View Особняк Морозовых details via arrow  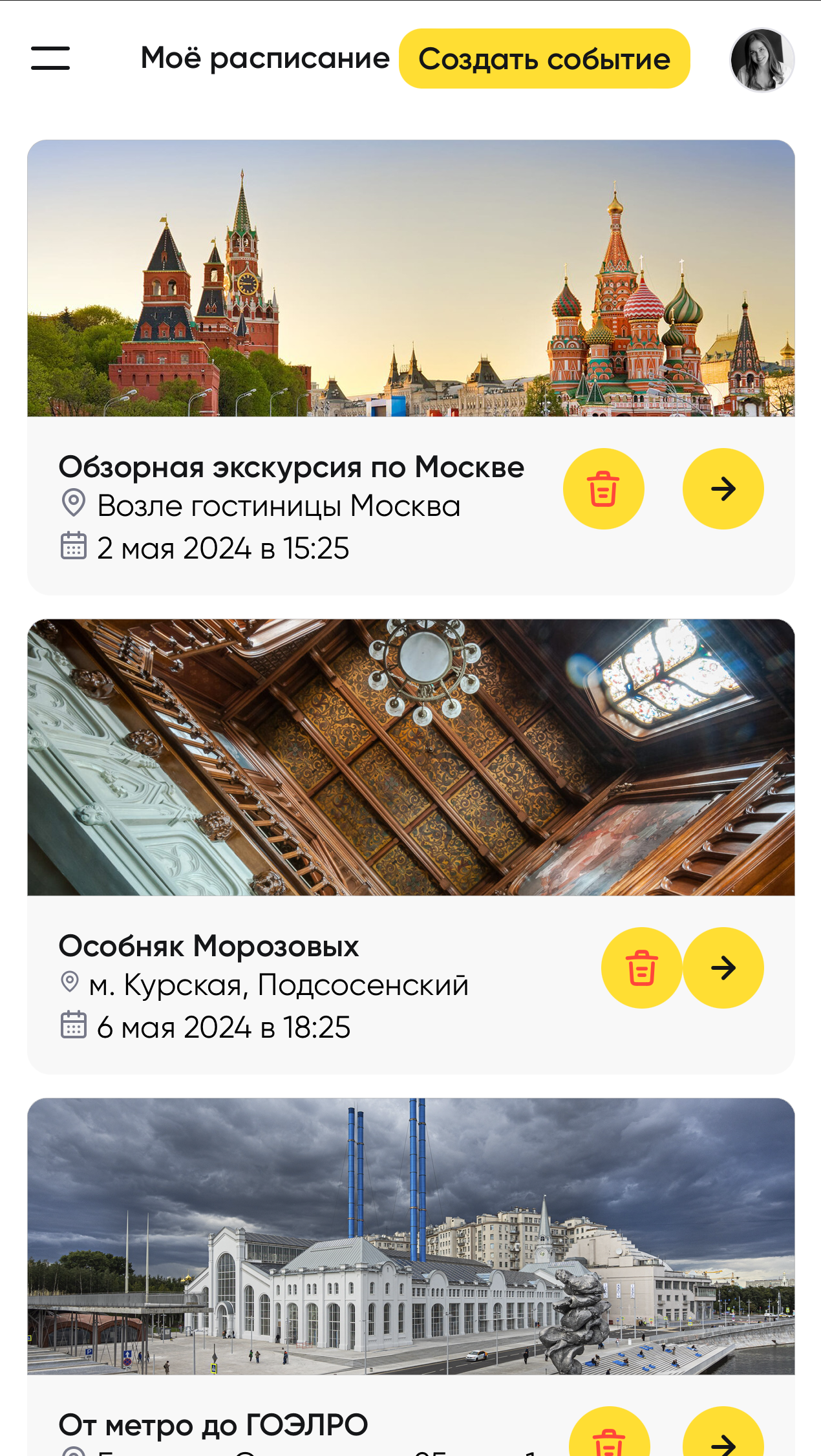(723, 968)
